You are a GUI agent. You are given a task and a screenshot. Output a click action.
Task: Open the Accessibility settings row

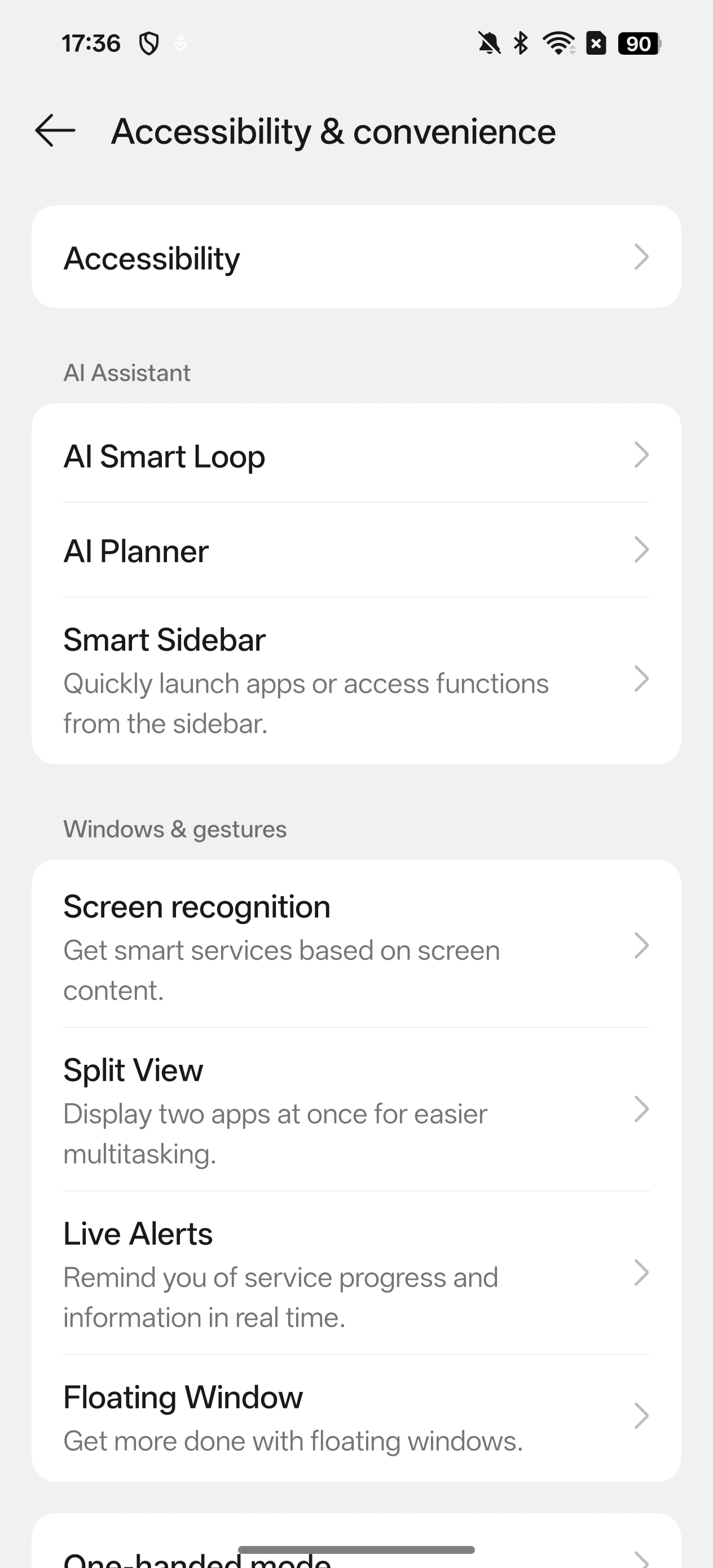[356, 257]
